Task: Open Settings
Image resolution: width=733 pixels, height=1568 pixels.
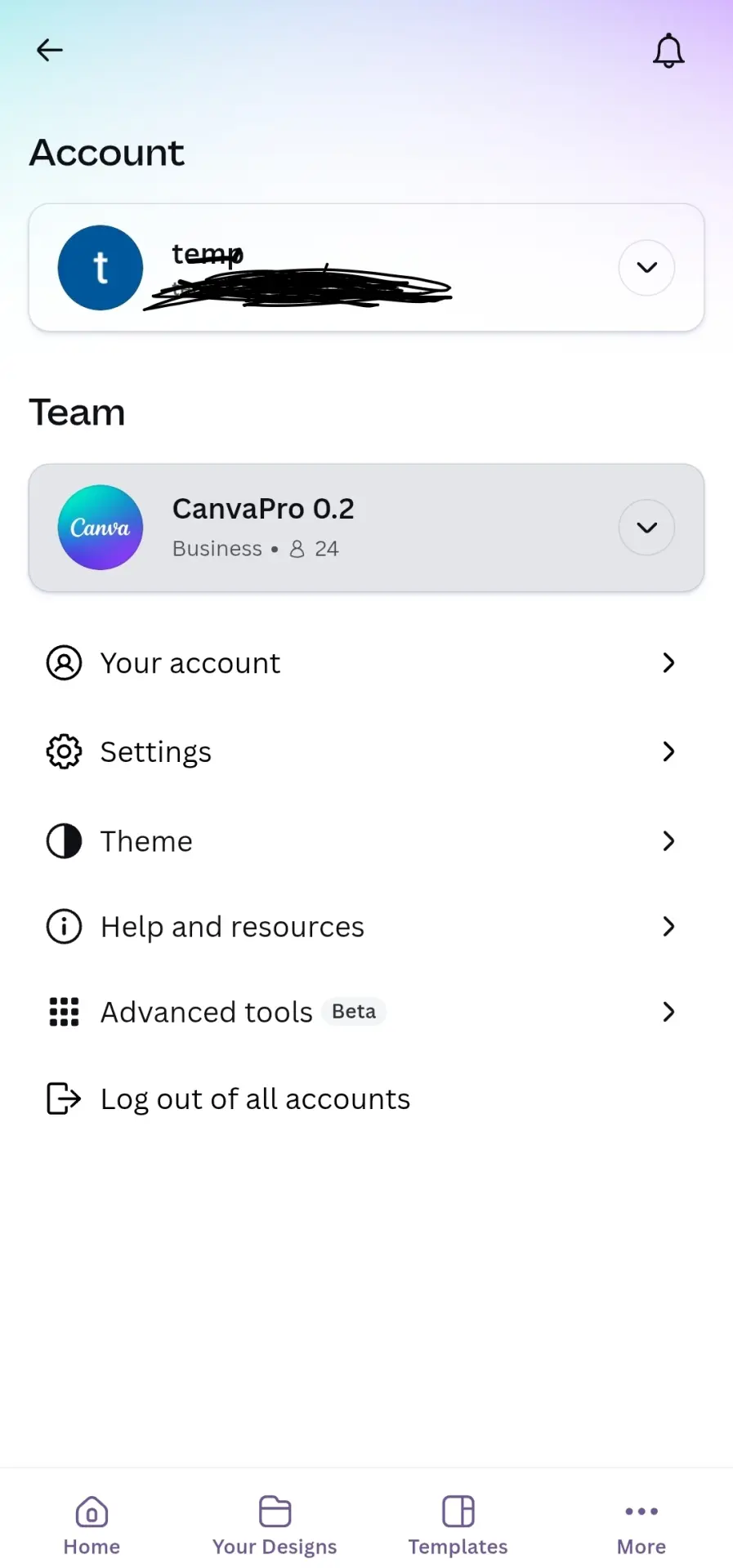Action: pos(366,752)
